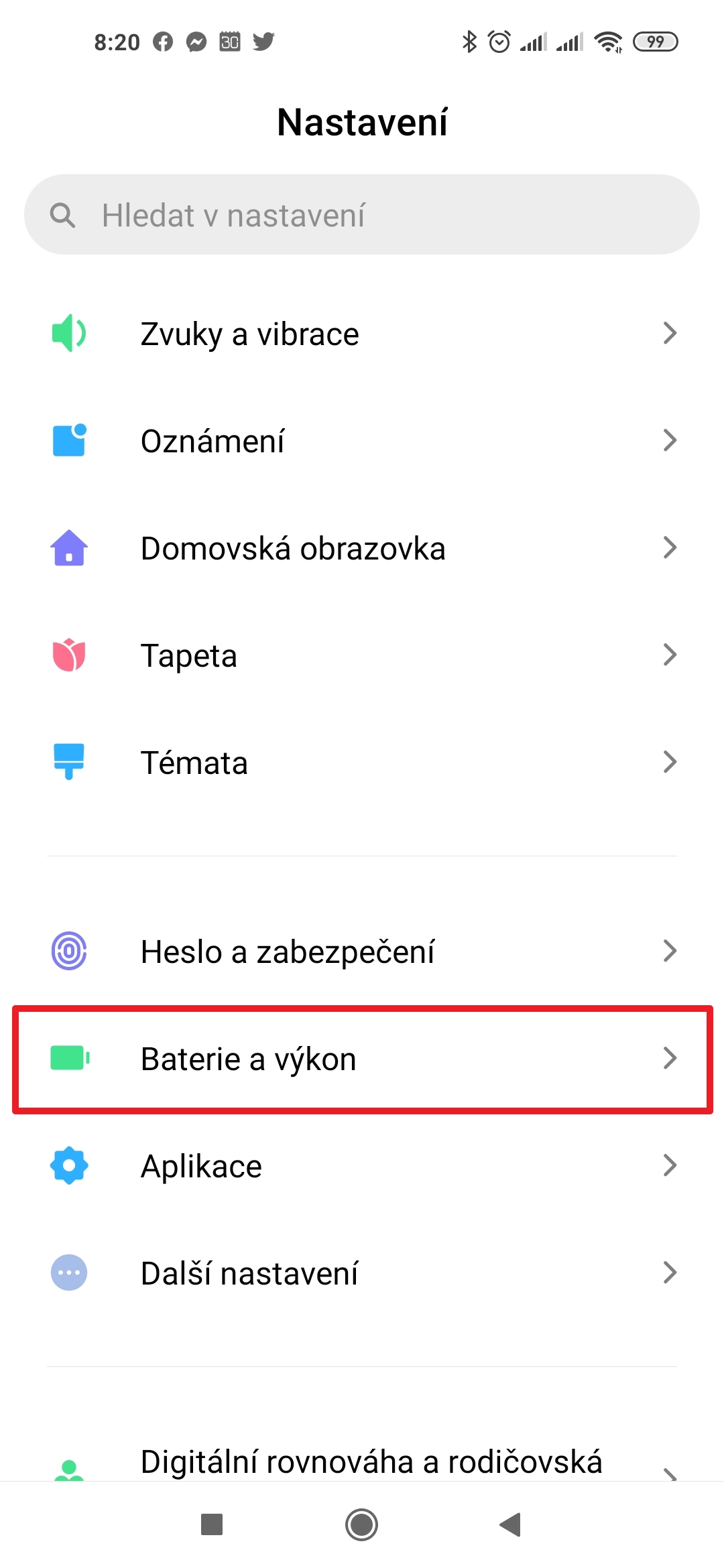Go back with the navigation bar arrow
The image size is (724, 1568).
pyautogui.click(x=511, y=1524)
